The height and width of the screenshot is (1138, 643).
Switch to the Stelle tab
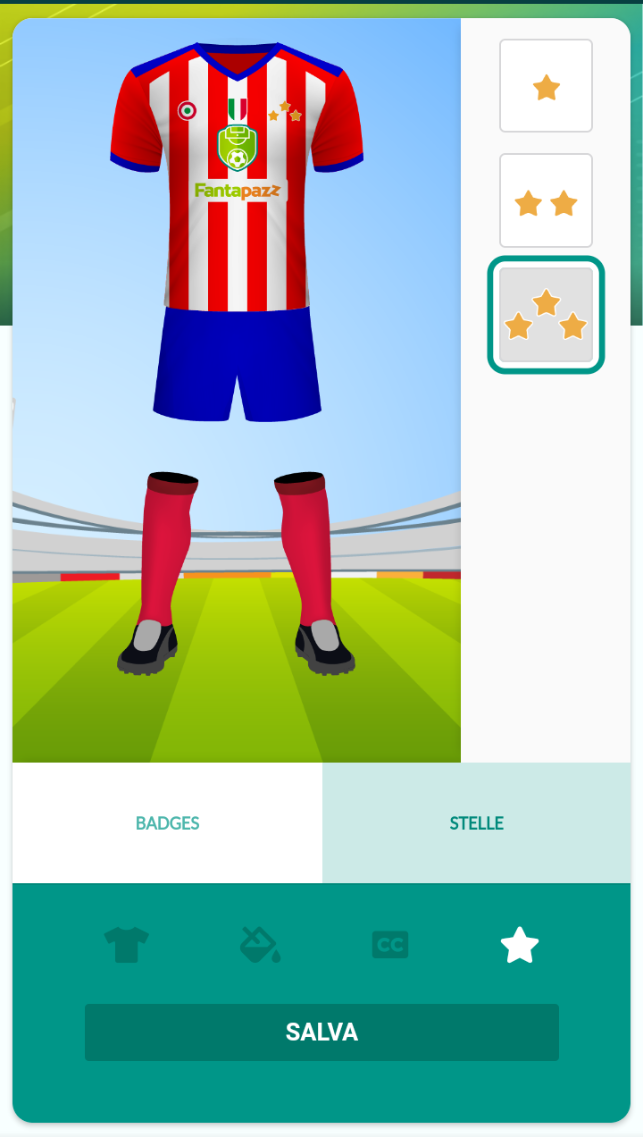click(476, 823)
